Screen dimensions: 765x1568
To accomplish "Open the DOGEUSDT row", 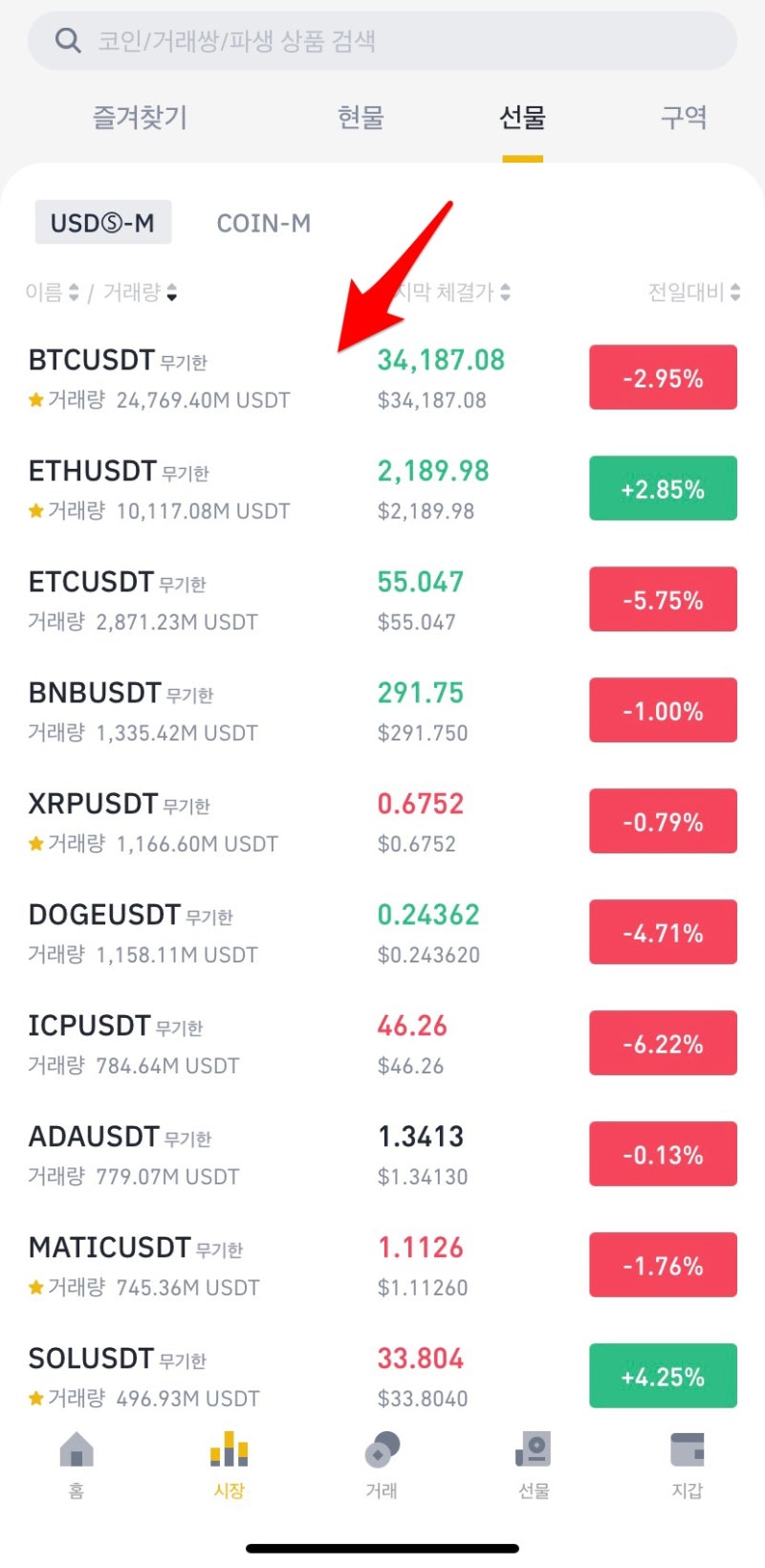I will click(x=382, y=934).
